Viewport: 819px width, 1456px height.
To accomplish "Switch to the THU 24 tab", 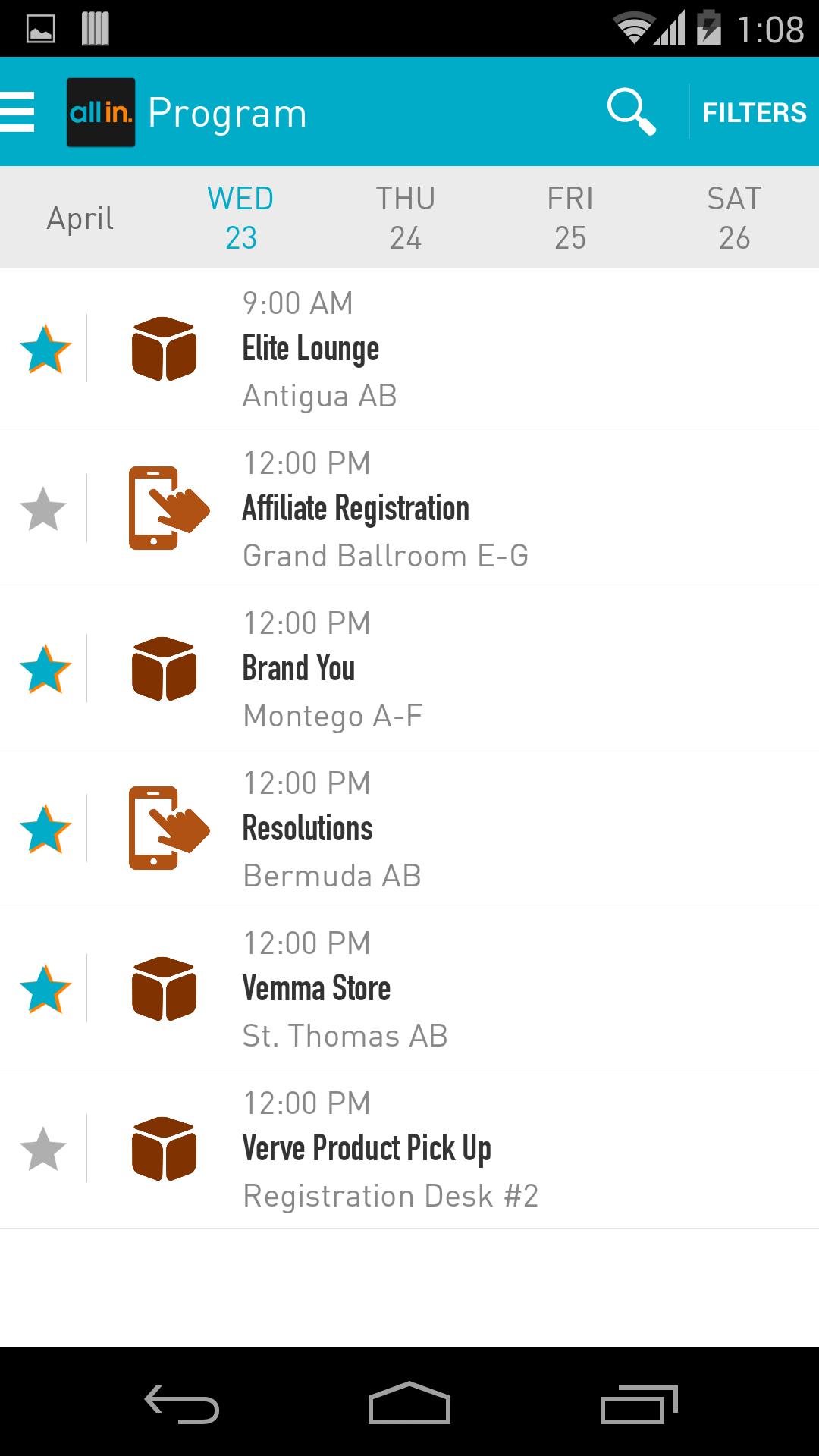I will tap(406, 218).
